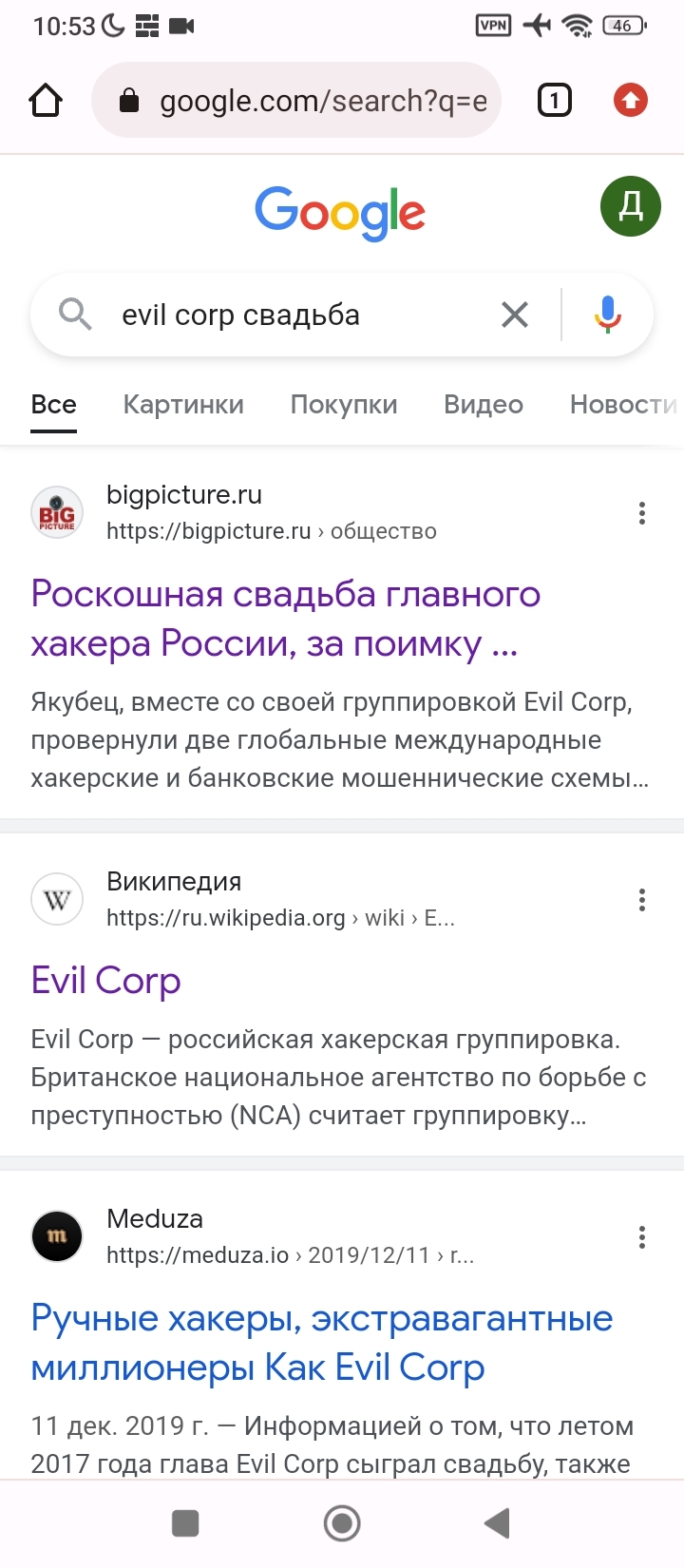Clear the search query text
This screenshot has height=1568, width=684.
515,315
